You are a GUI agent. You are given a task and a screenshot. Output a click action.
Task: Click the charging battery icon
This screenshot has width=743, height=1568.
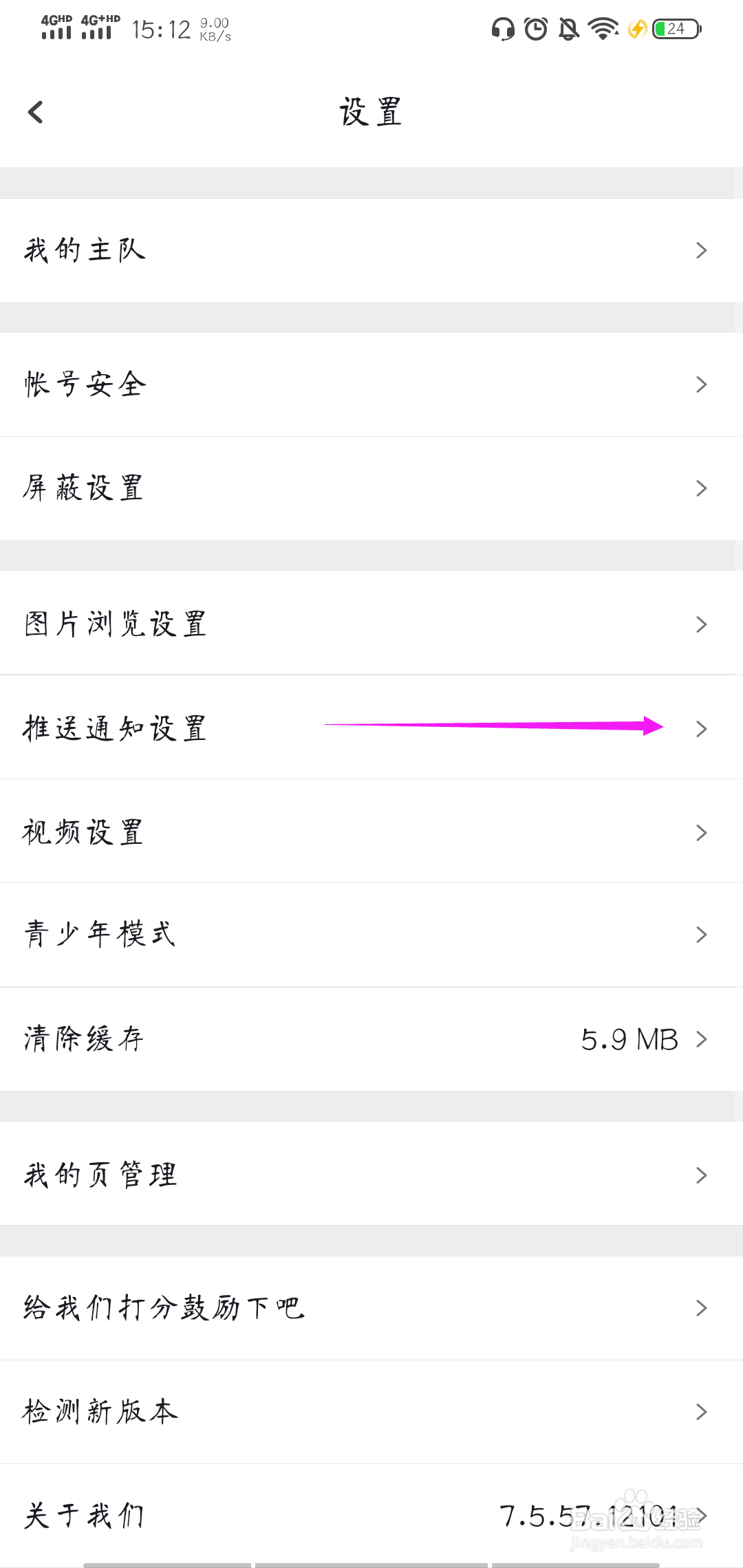coord(674,30)
